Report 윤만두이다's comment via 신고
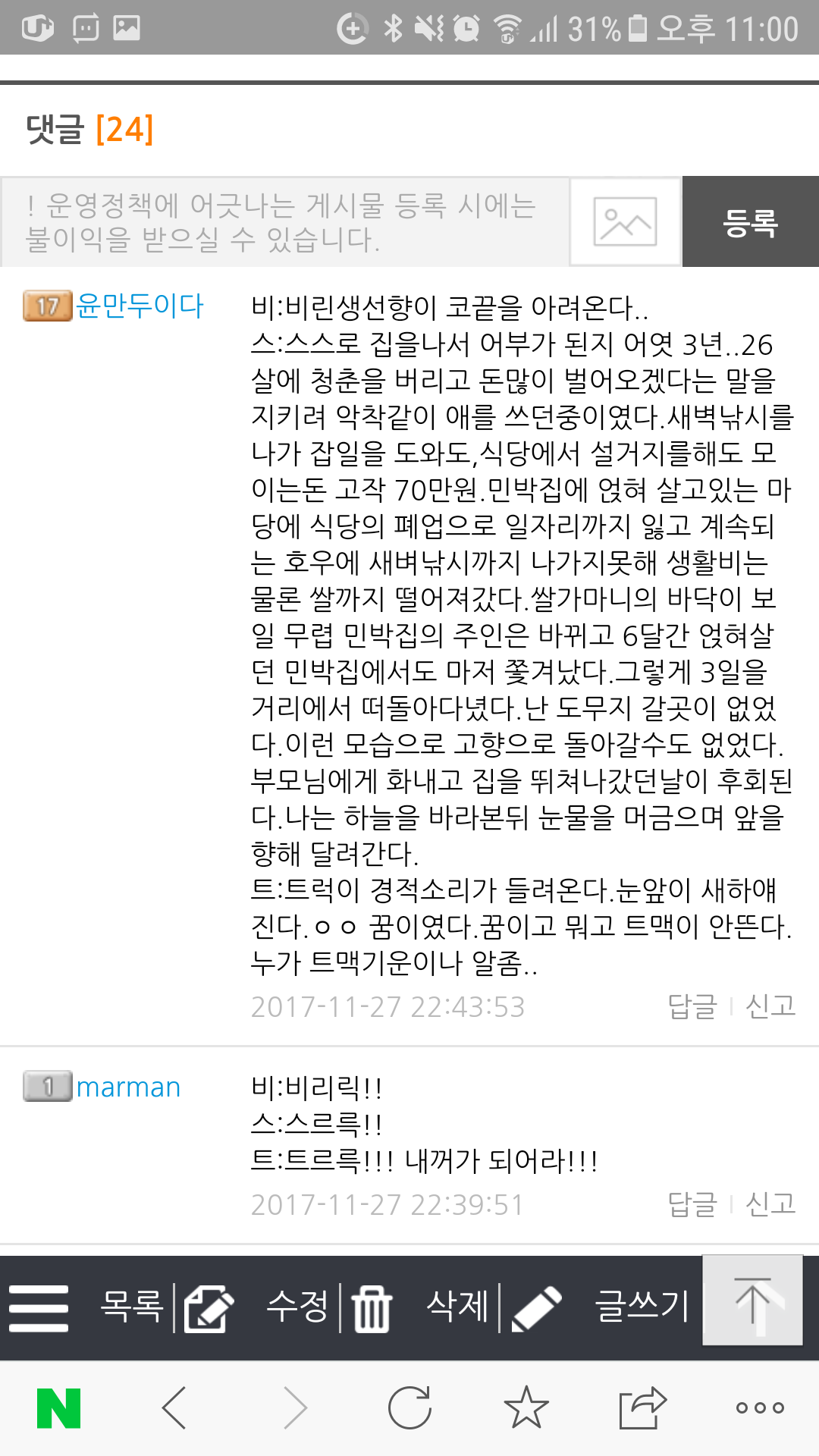This screenshot has width=819, height=1456. 770,1006
